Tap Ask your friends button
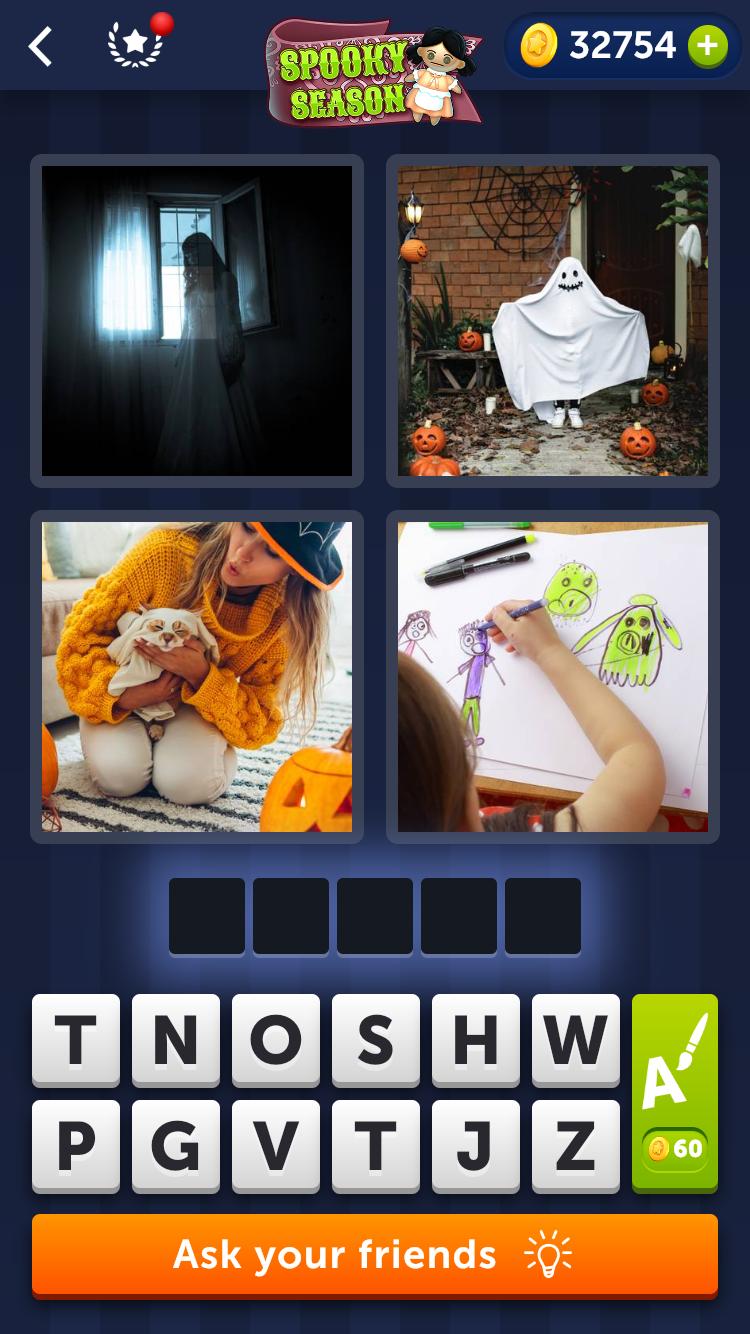Viewport: 750px width, 1334px height. [x=375, y=1254]
